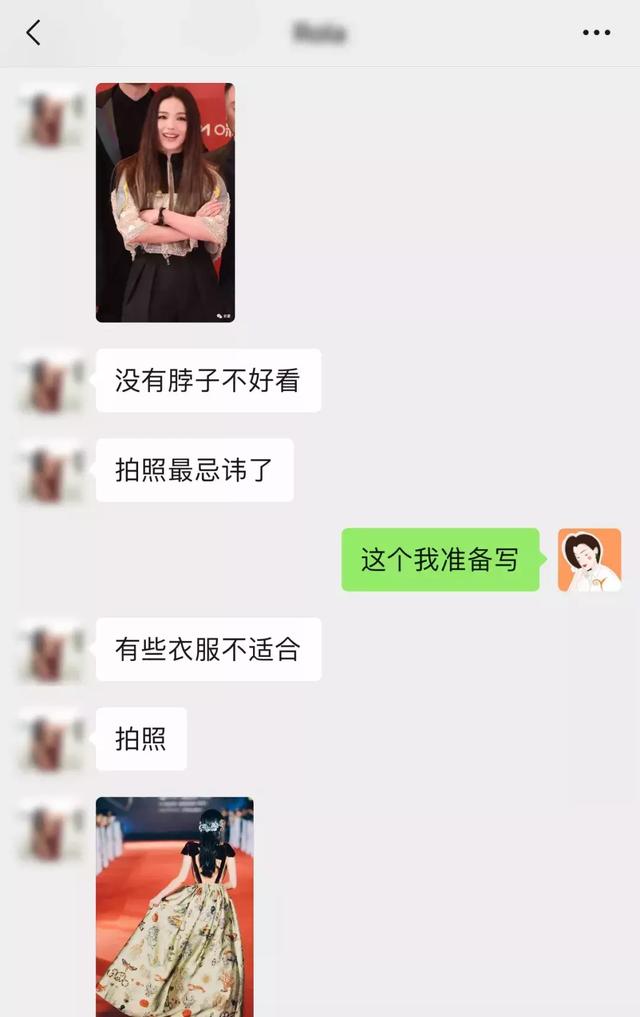View the red-carpet floral dress photo
Screen dimensions: 640x1017
174,906
